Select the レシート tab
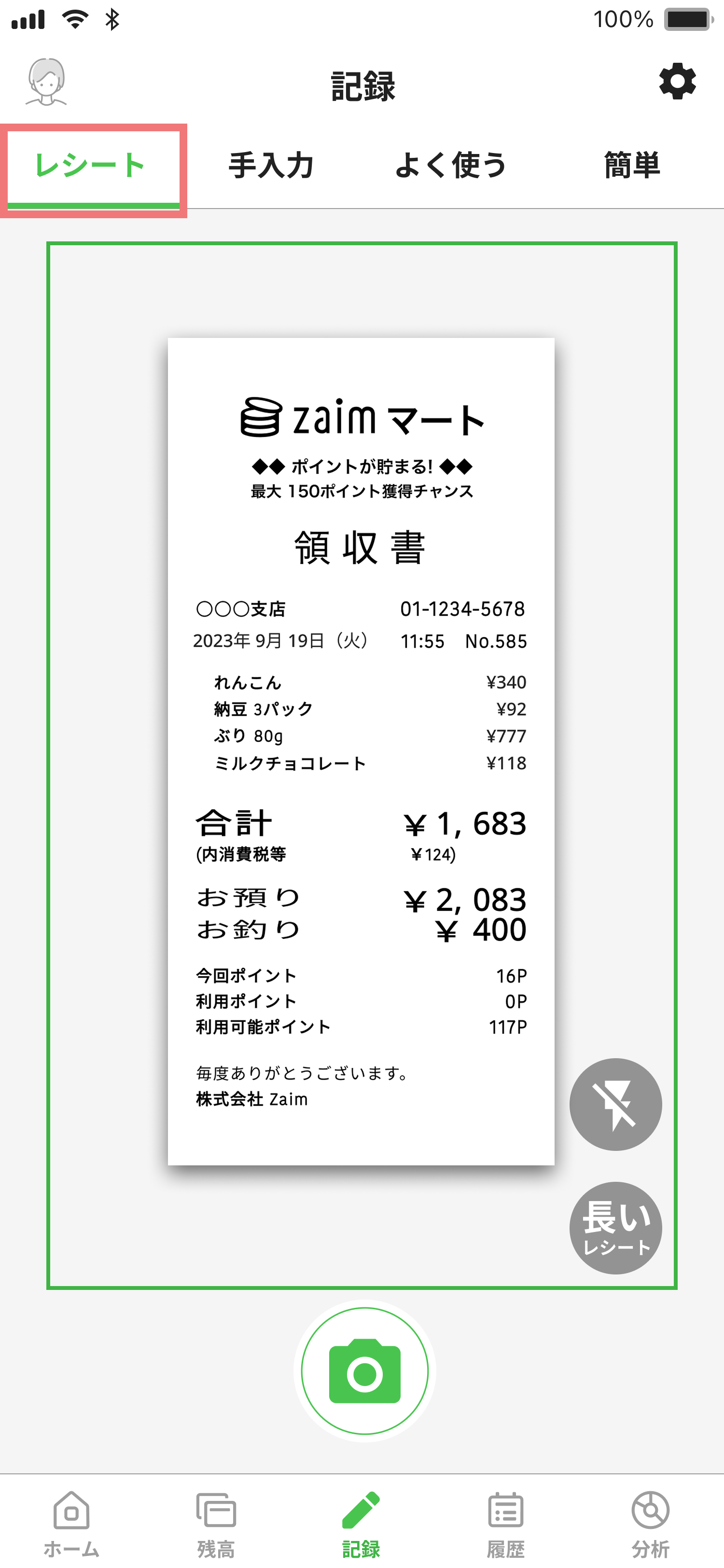Viewport: 724px width, 1568px height. [x=90, y=166]
